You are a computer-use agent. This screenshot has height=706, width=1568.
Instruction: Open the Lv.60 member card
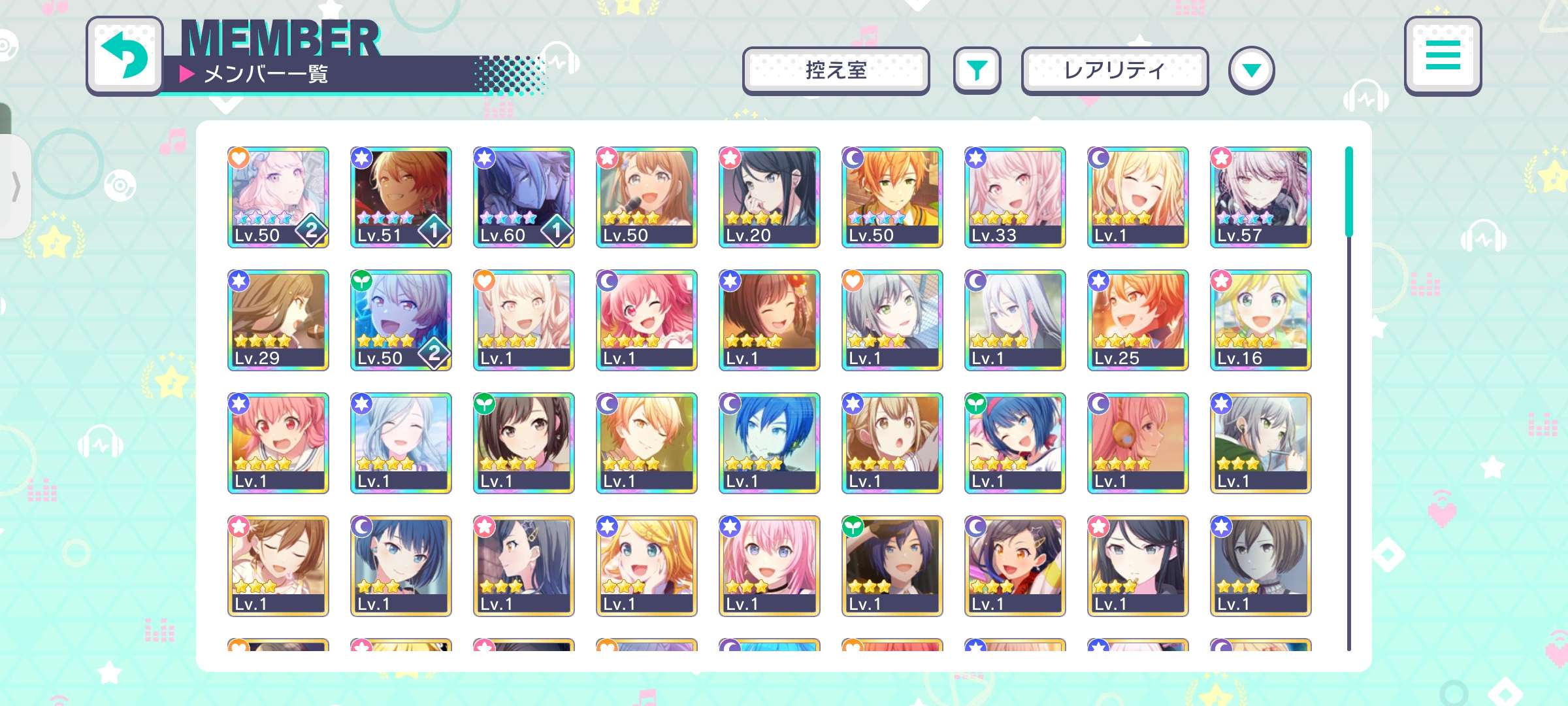(x=523, y=197)
